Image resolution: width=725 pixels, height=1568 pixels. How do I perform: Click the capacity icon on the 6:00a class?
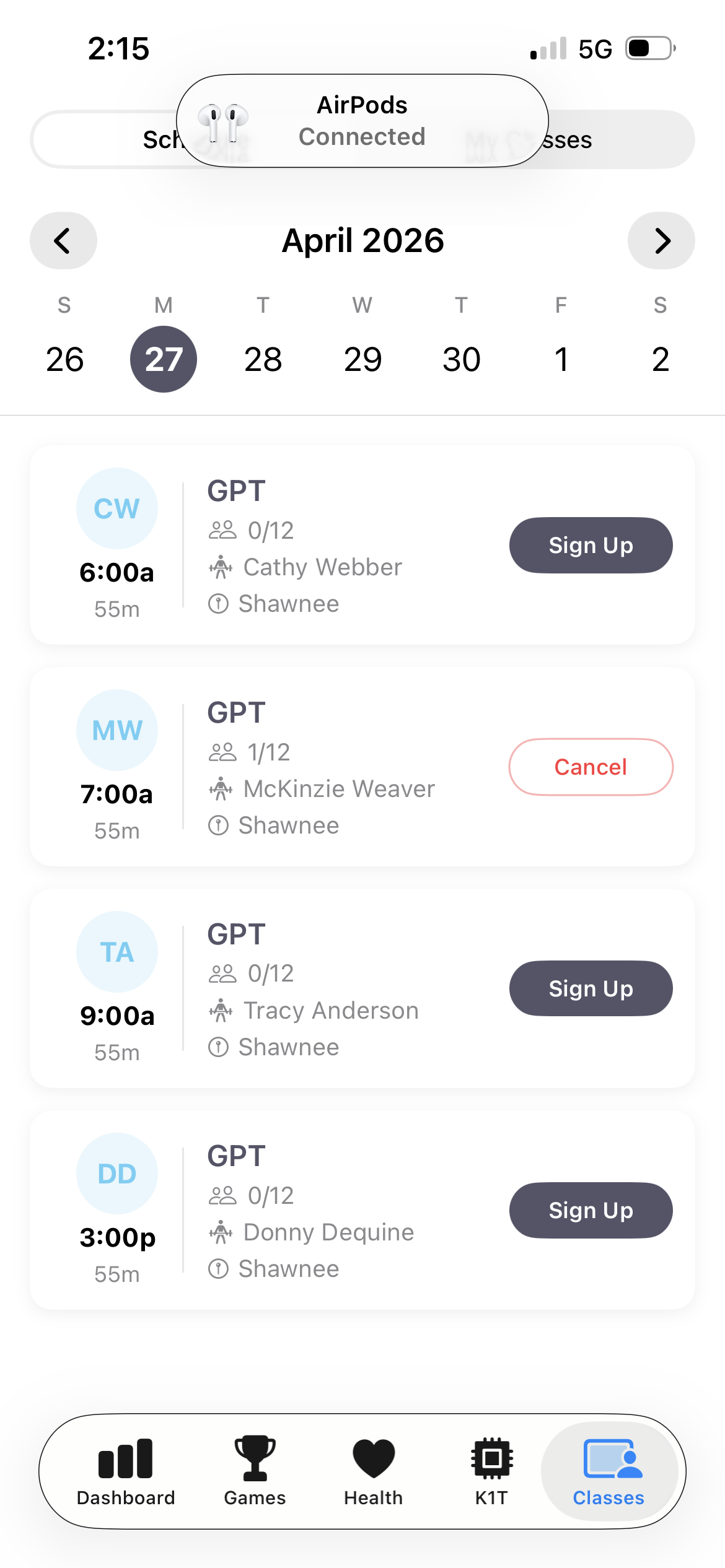221,529
